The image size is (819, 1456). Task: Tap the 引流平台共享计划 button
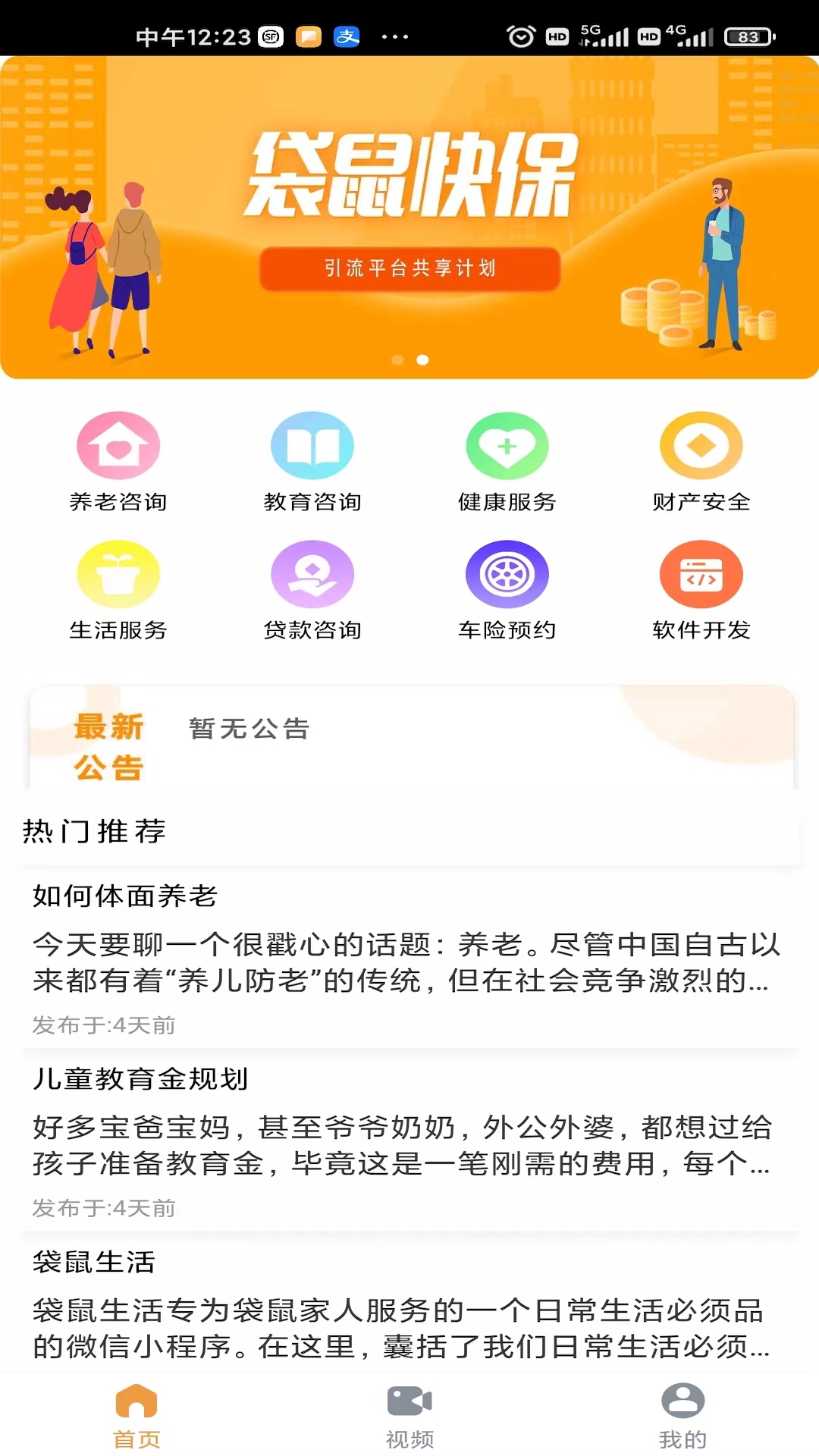click(409, 268)
